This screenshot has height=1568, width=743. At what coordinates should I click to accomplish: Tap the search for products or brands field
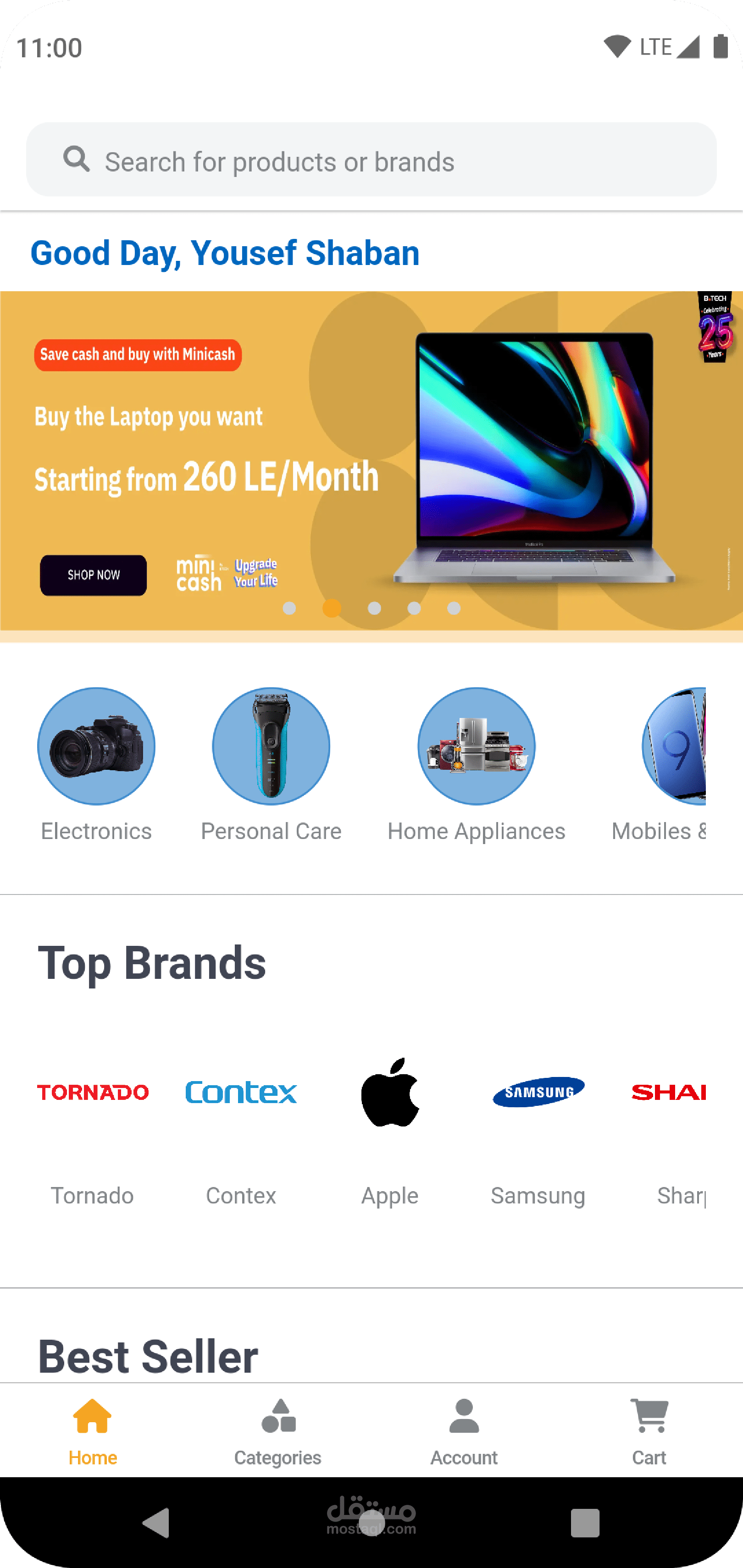371,160
